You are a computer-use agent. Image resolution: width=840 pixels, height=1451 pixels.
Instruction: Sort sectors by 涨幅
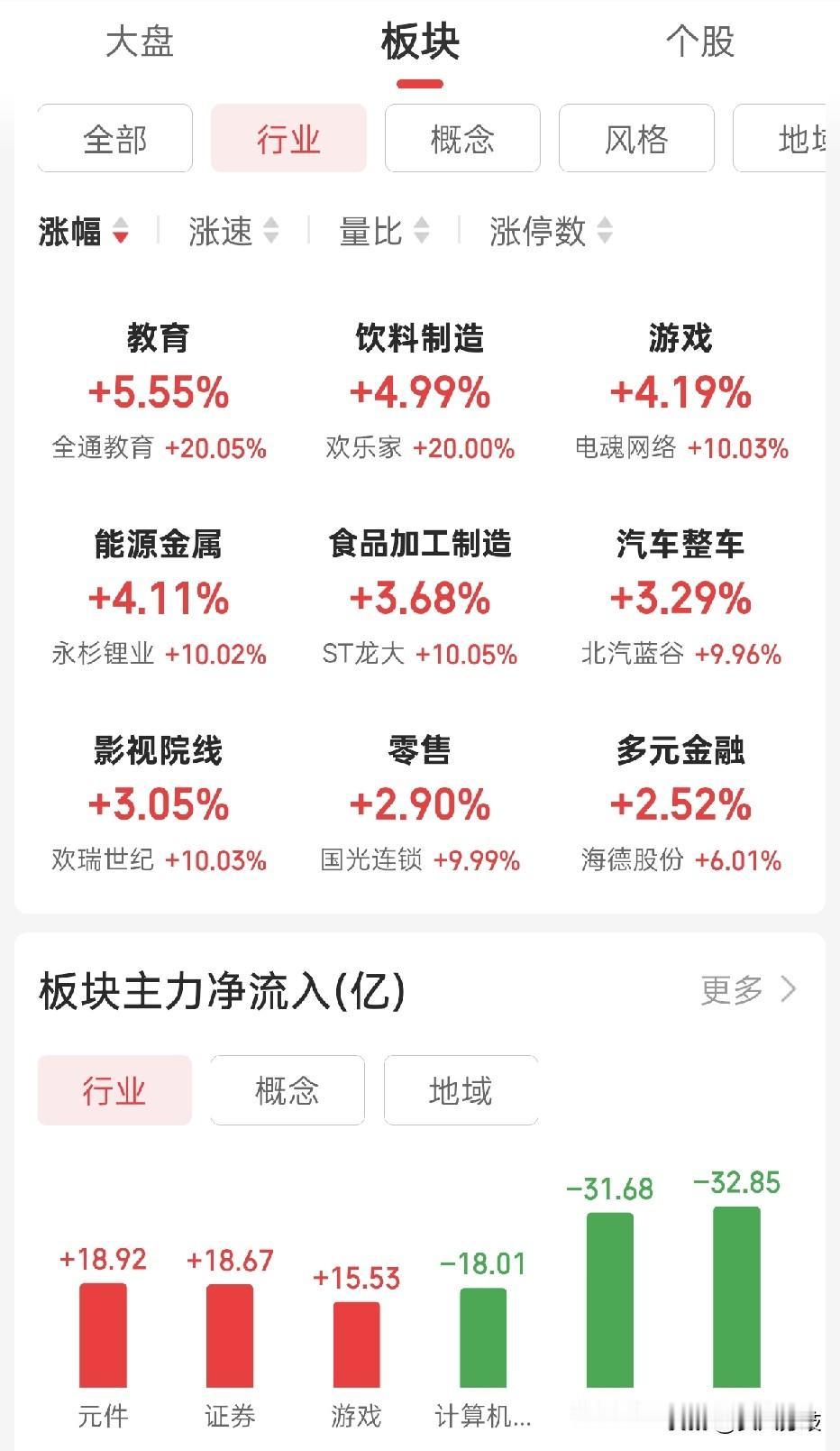[84, 232]
